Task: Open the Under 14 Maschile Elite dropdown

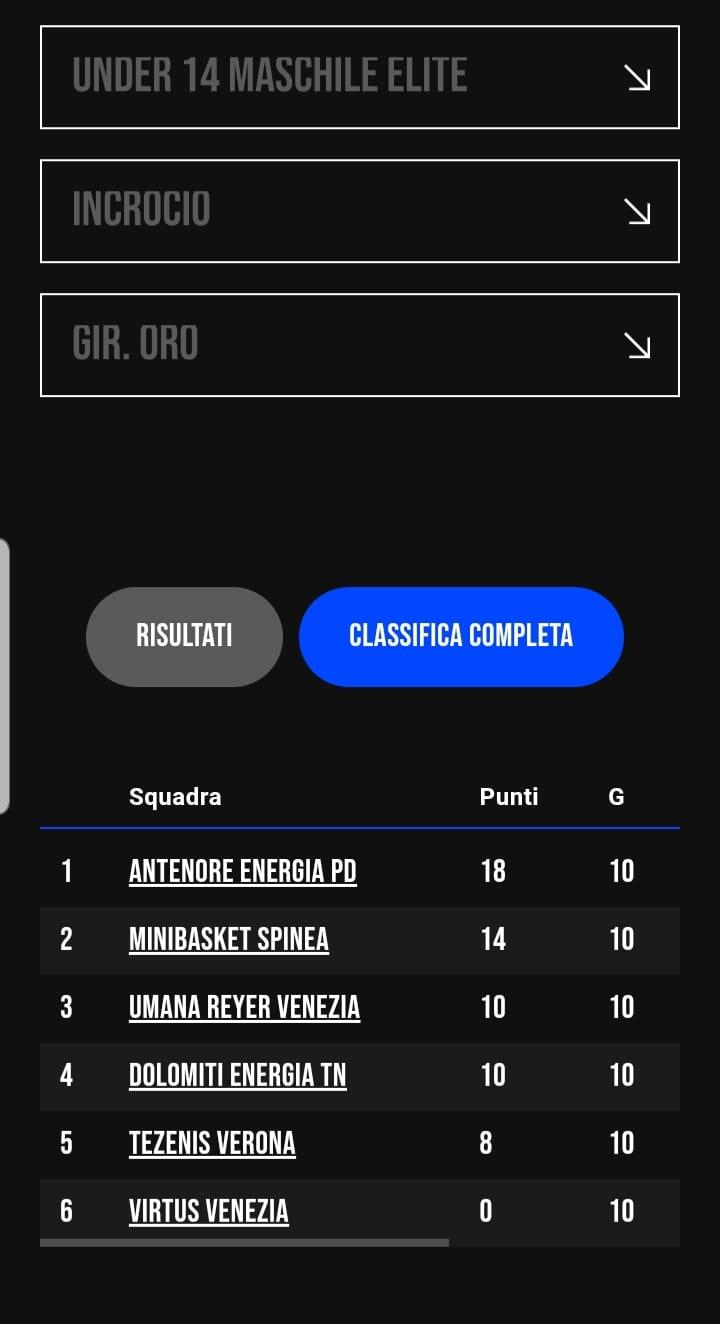Action: [x=360, y=77]
